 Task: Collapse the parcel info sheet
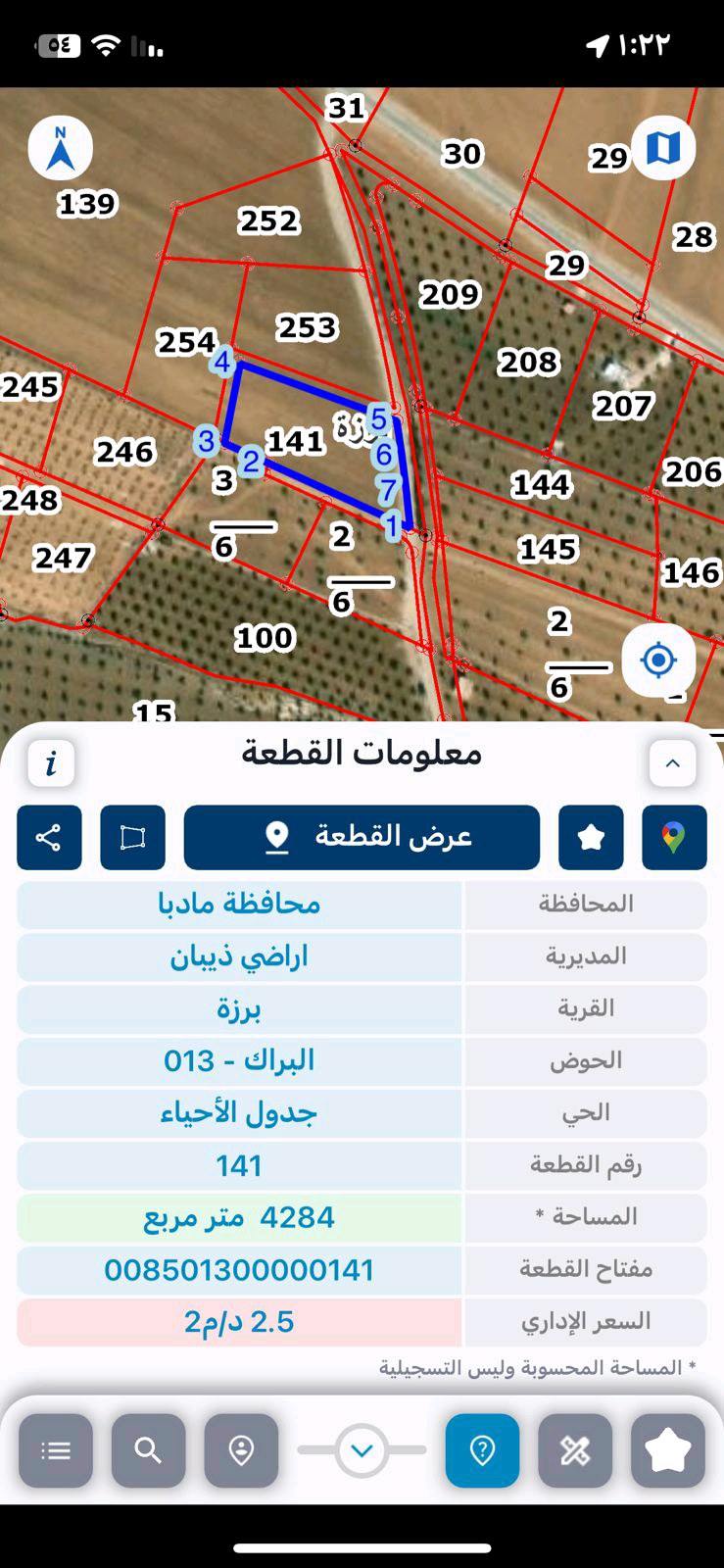tap(672, 762)
